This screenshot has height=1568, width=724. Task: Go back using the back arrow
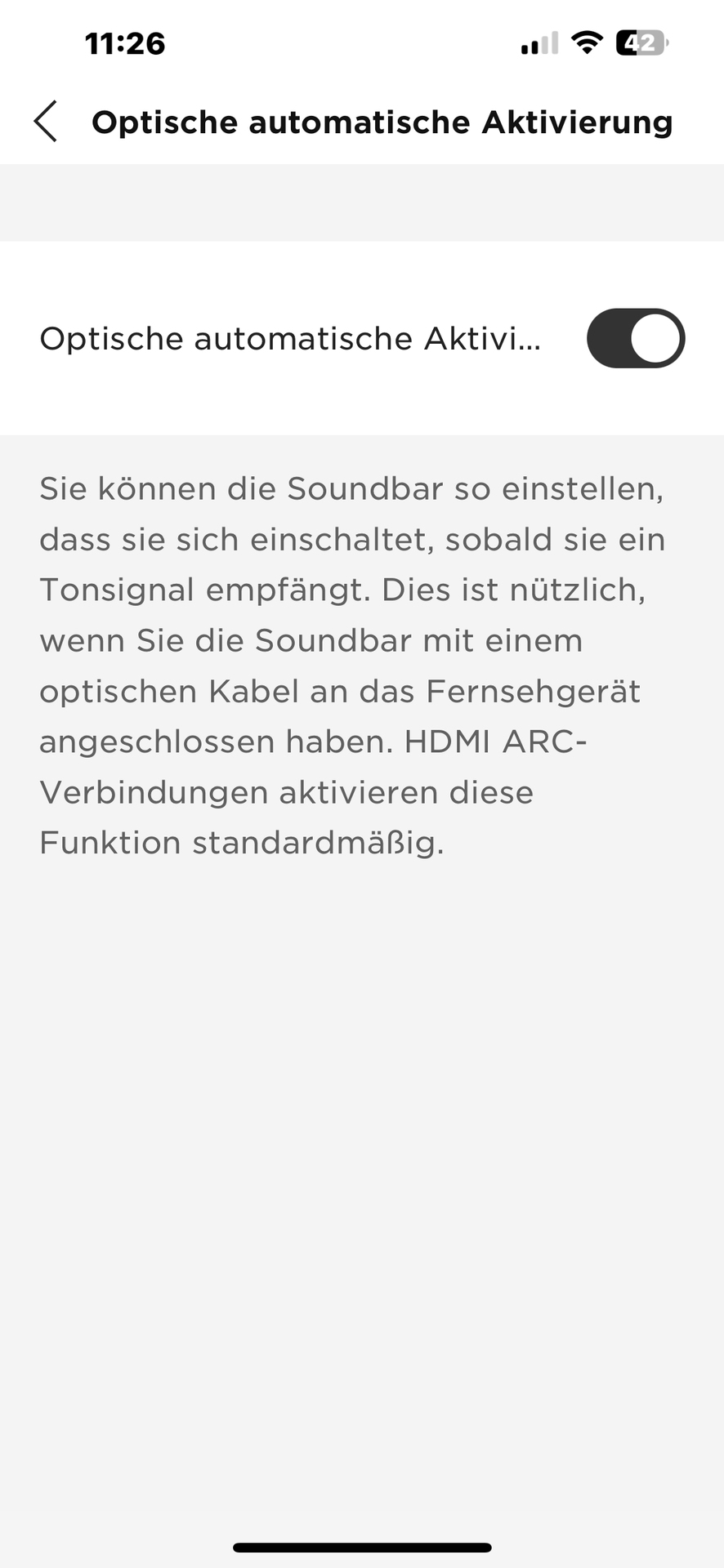[x=46, y=122]
